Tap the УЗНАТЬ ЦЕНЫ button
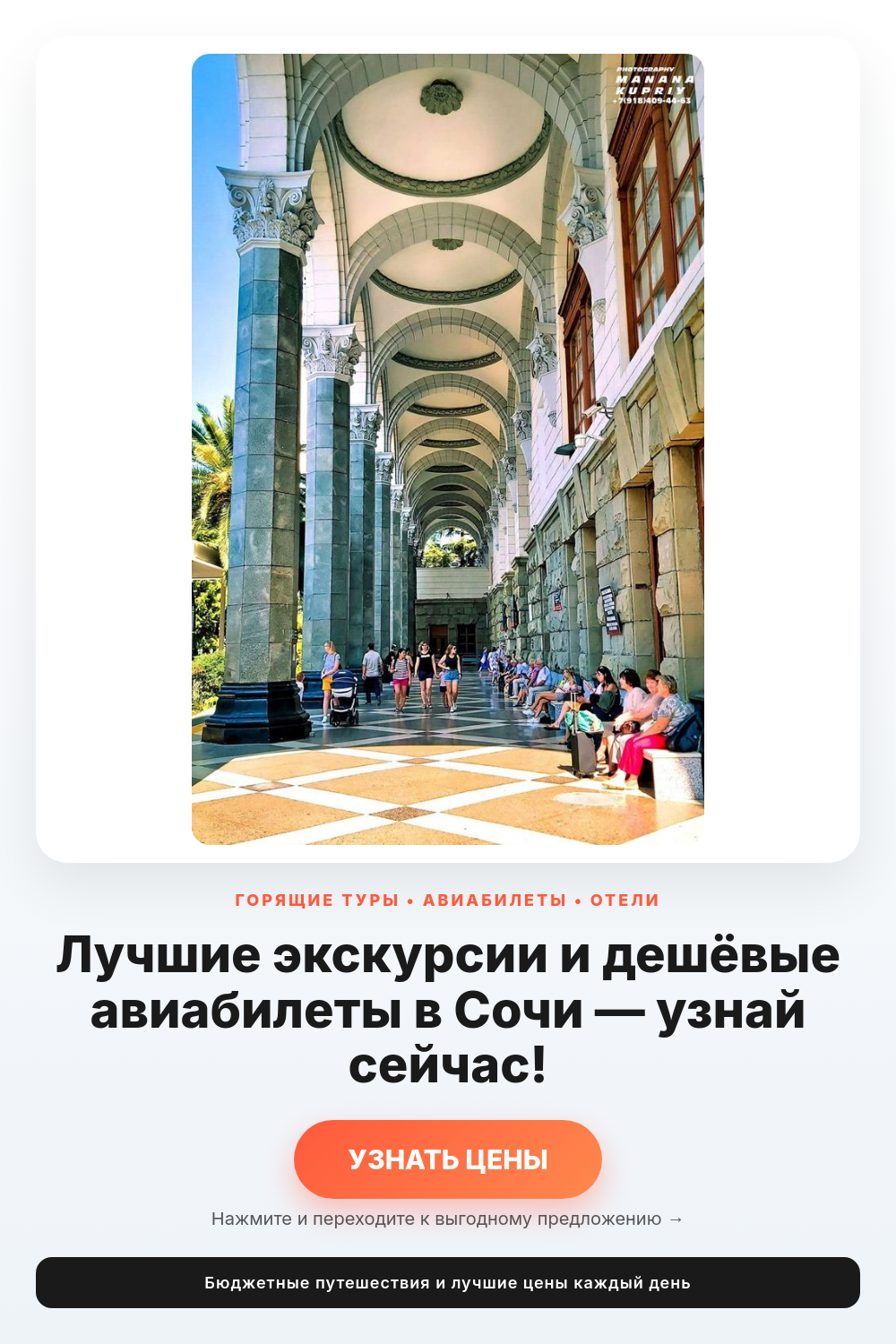The height and width of the screenshot is (1344, 896). (x=448, y=1159)
